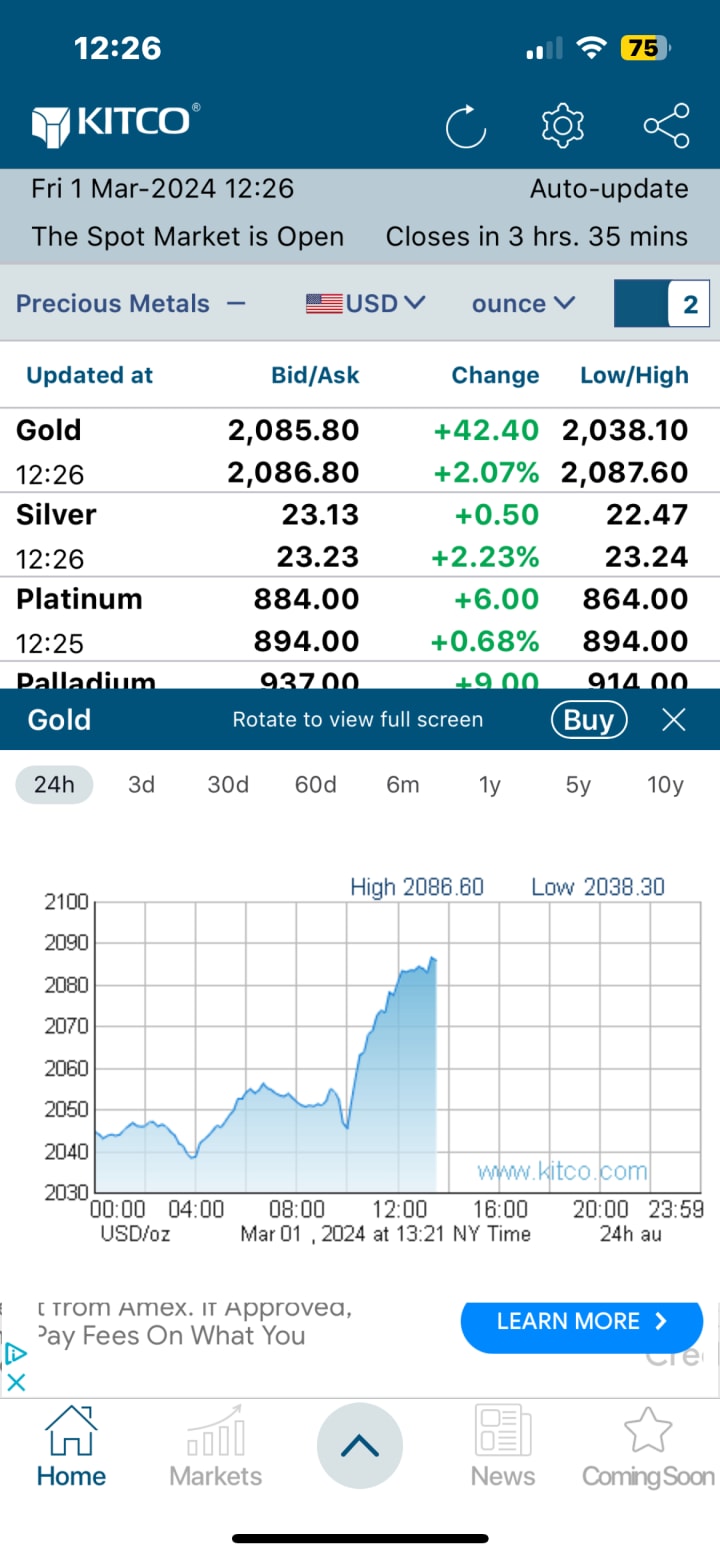Flip the toggle showing number 2

[x=662, y=304]
